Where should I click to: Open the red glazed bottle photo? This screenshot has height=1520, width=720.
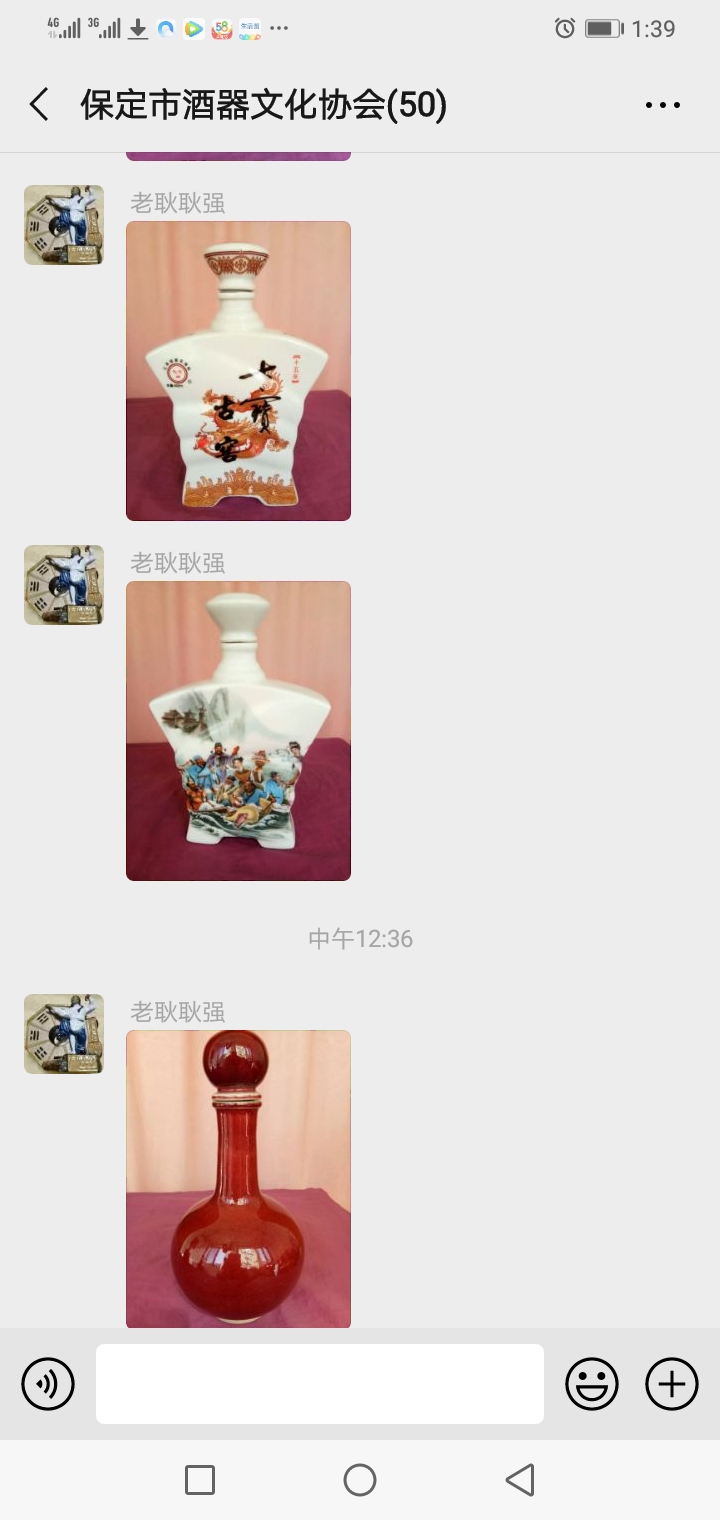tap(238, 1178)
